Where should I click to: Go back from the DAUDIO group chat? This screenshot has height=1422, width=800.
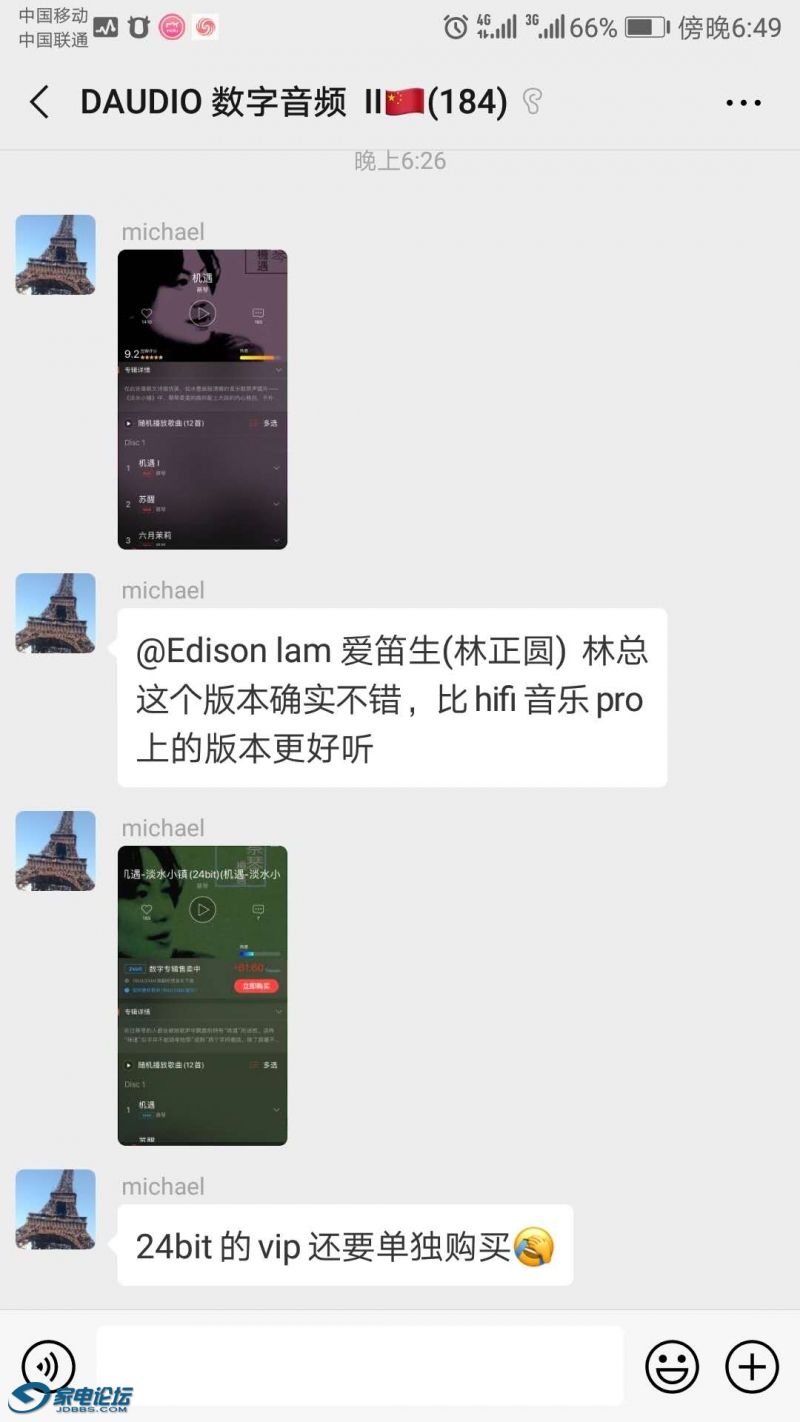pos(40,102)
